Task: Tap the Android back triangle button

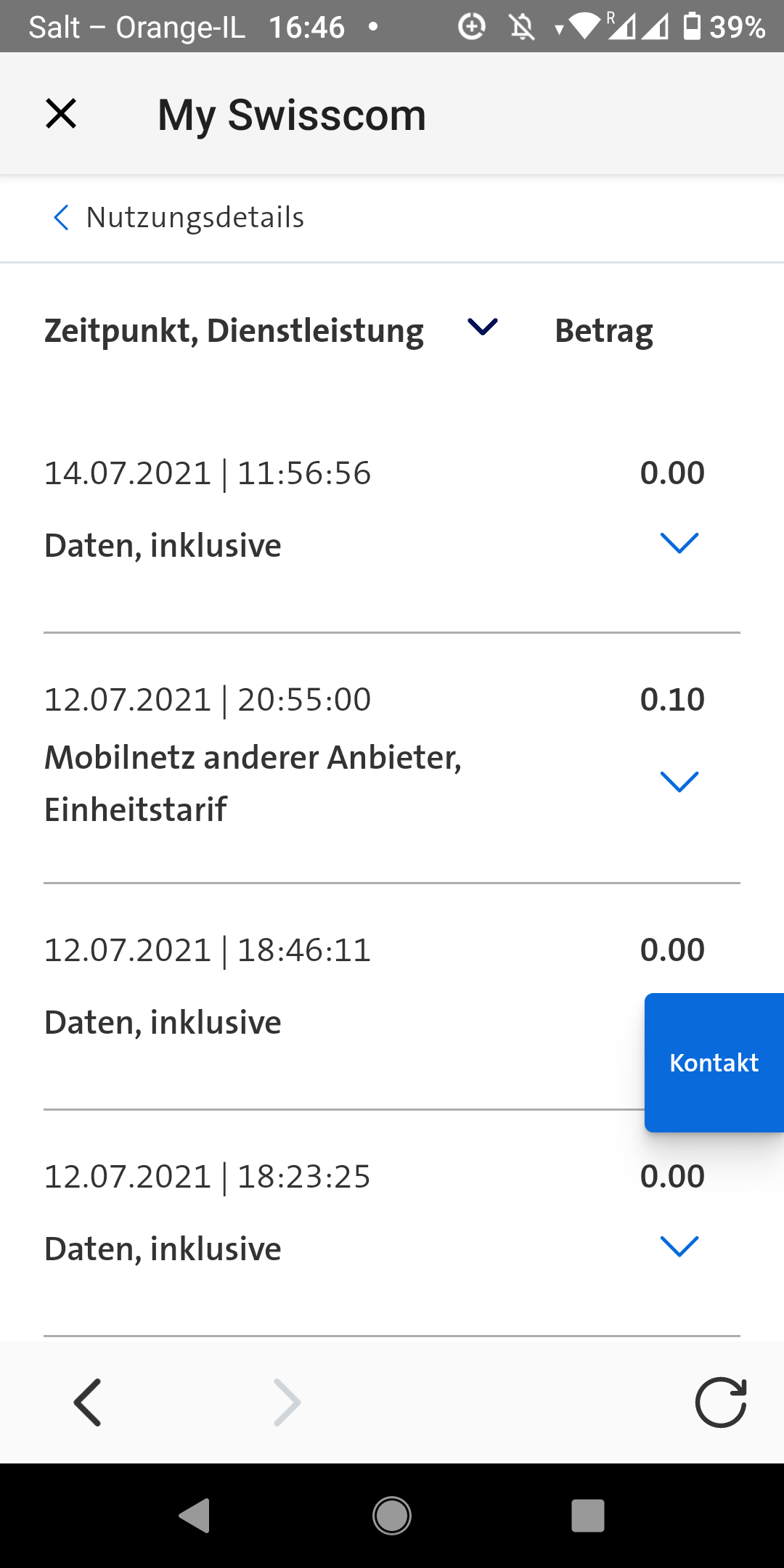Action: [193, 1515]
